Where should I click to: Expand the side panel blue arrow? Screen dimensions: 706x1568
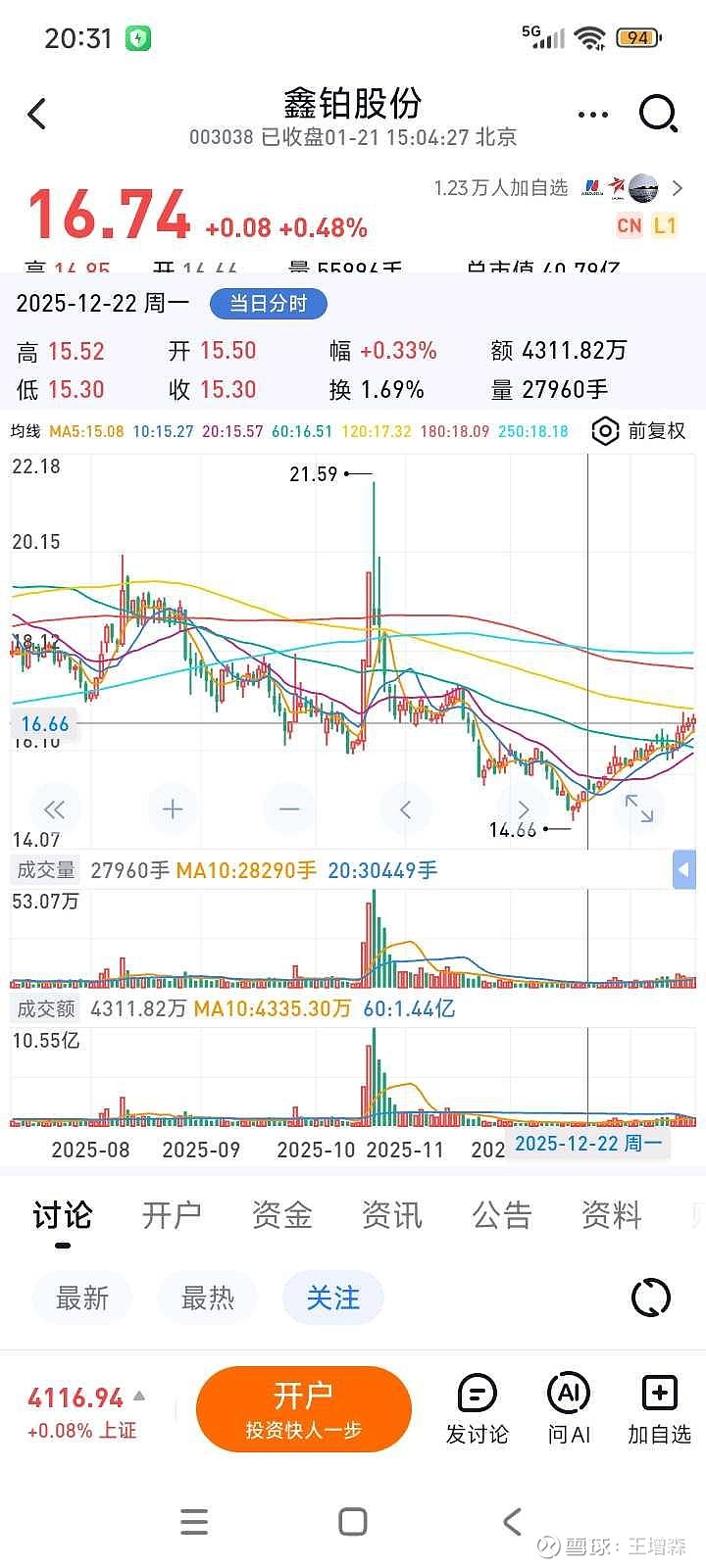[684, 869]
